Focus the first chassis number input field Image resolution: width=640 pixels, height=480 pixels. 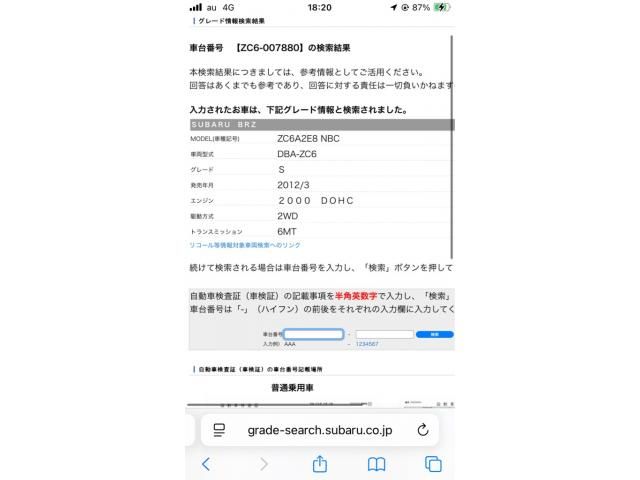point(313,334)
